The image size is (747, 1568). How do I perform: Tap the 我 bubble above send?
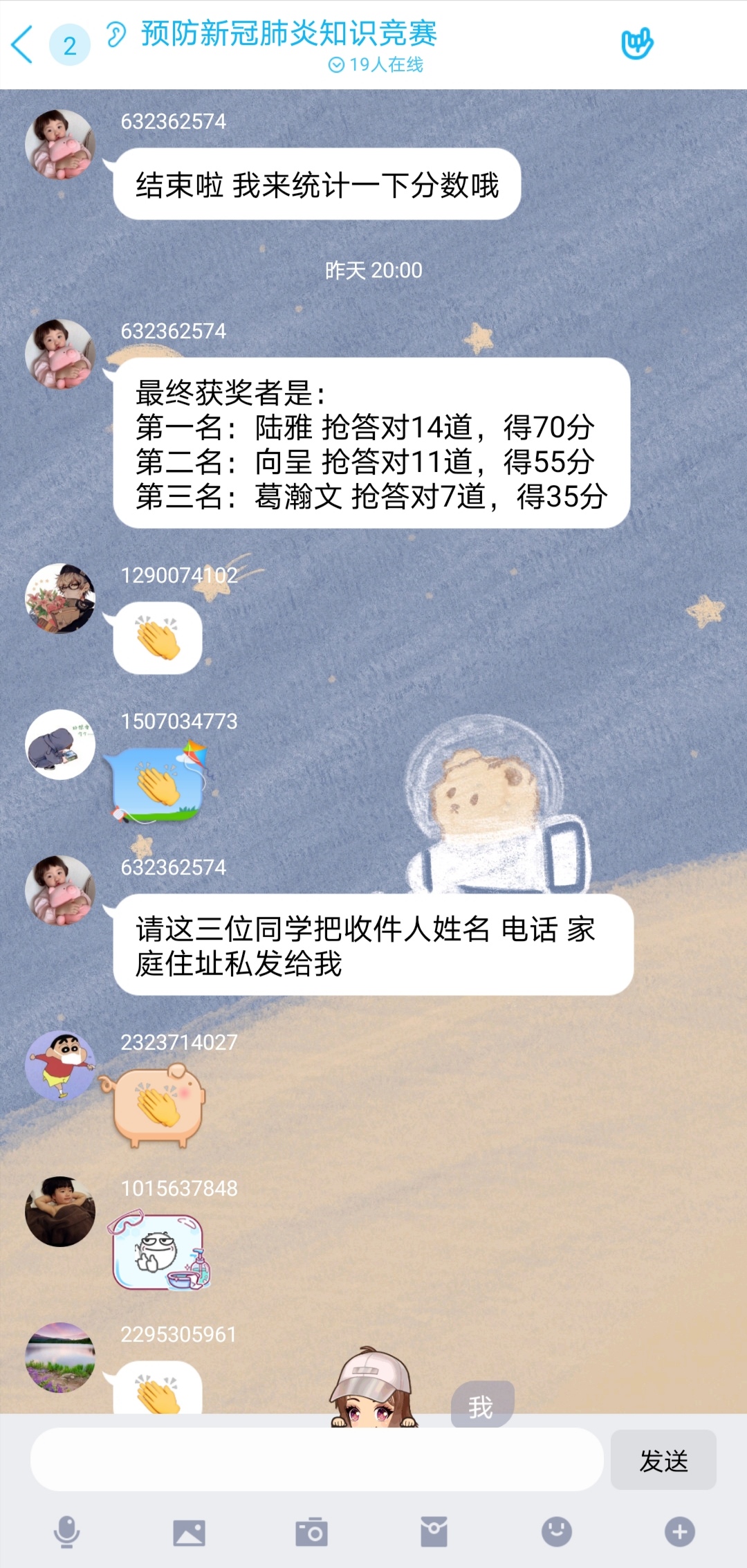481,1406
